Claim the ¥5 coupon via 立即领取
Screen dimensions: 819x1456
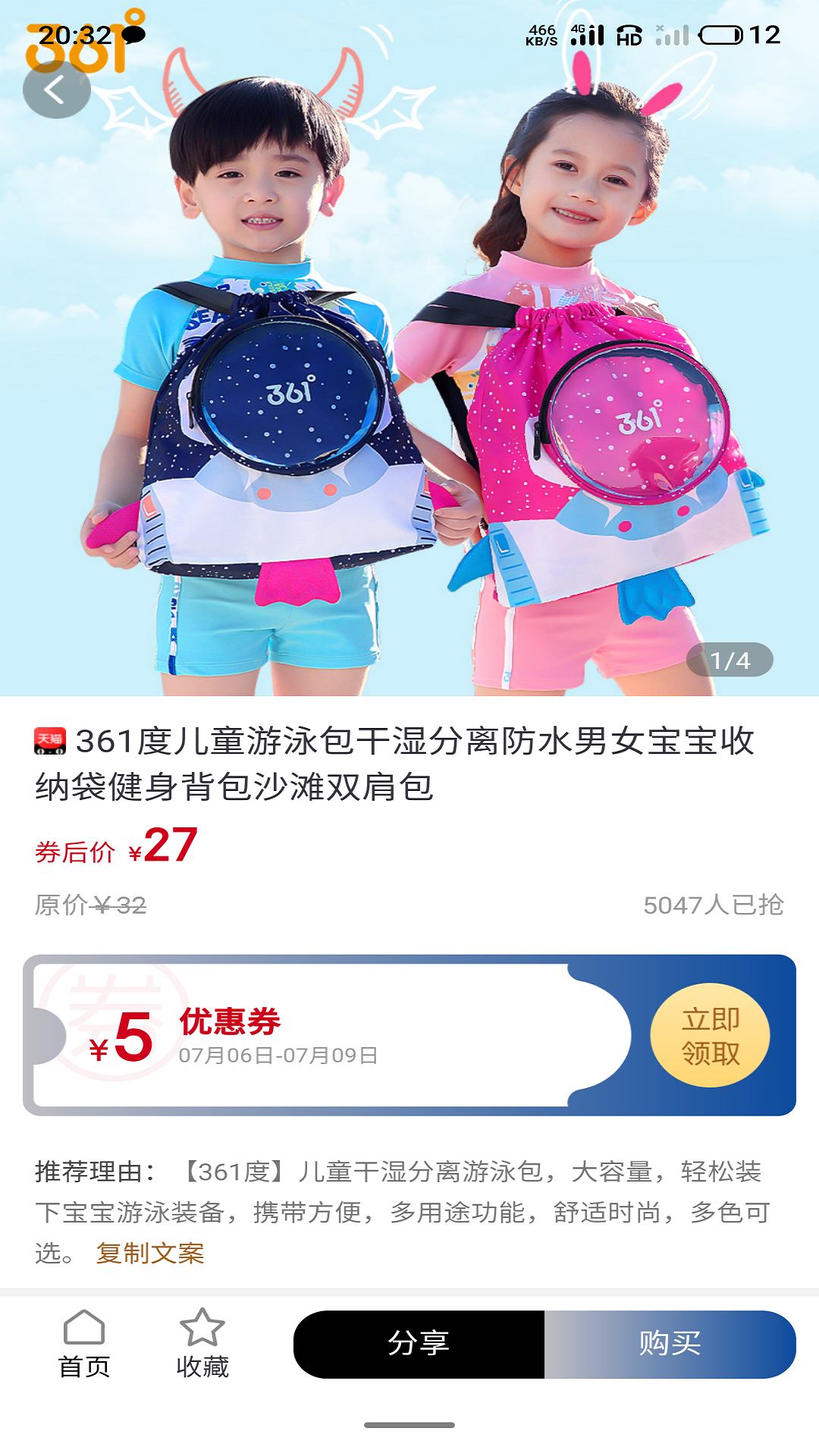tap(710, 1036)
